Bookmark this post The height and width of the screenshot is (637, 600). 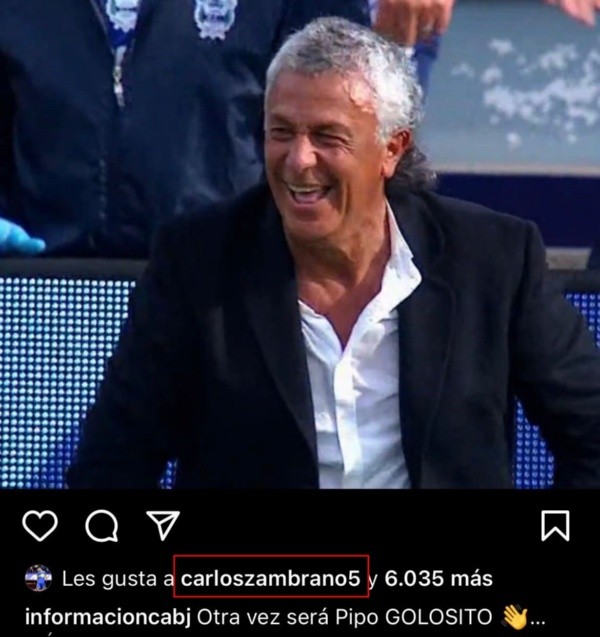(x=555, y=525)
